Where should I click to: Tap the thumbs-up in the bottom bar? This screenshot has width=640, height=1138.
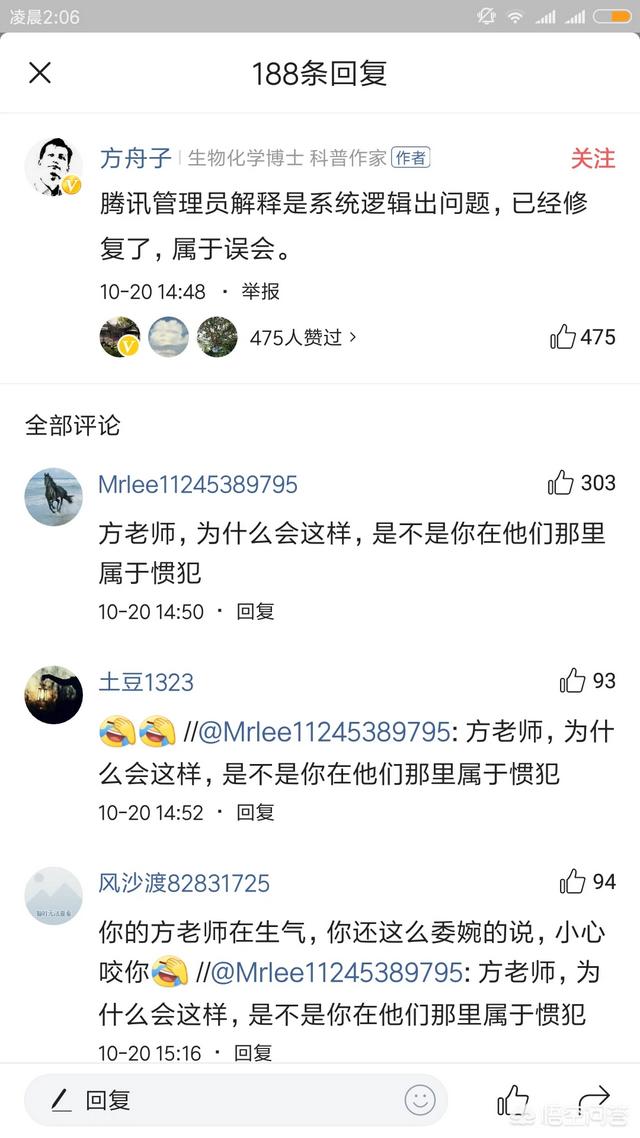tap(513, 1101)
